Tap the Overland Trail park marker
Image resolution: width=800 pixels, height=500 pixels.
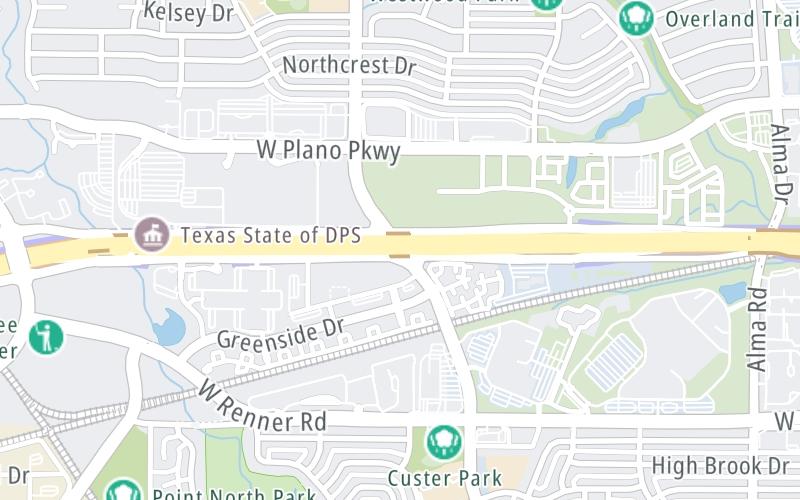pyautogui.click(x=636, y=17)
